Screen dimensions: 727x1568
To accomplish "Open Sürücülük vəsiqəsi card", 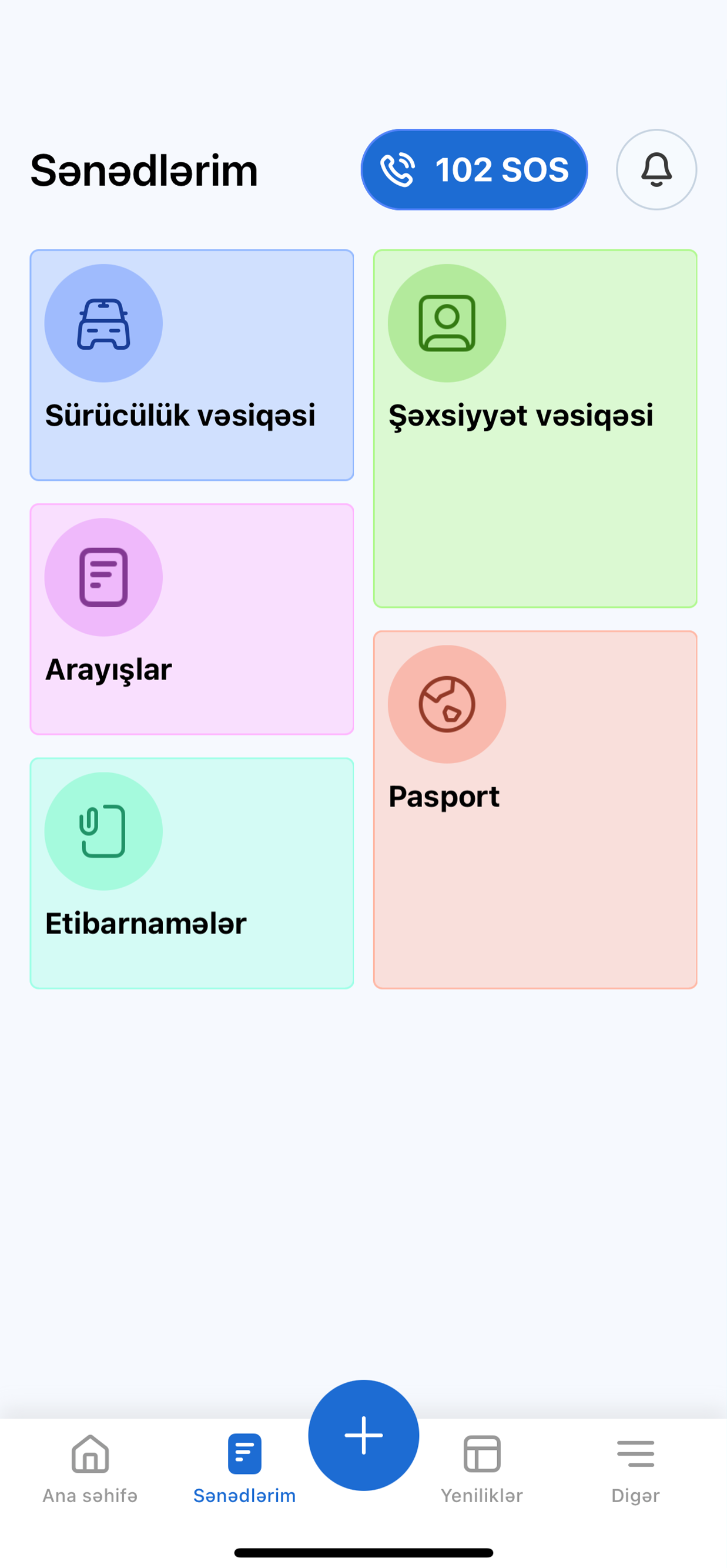I will pyautogui.click(x=192, y=365).
